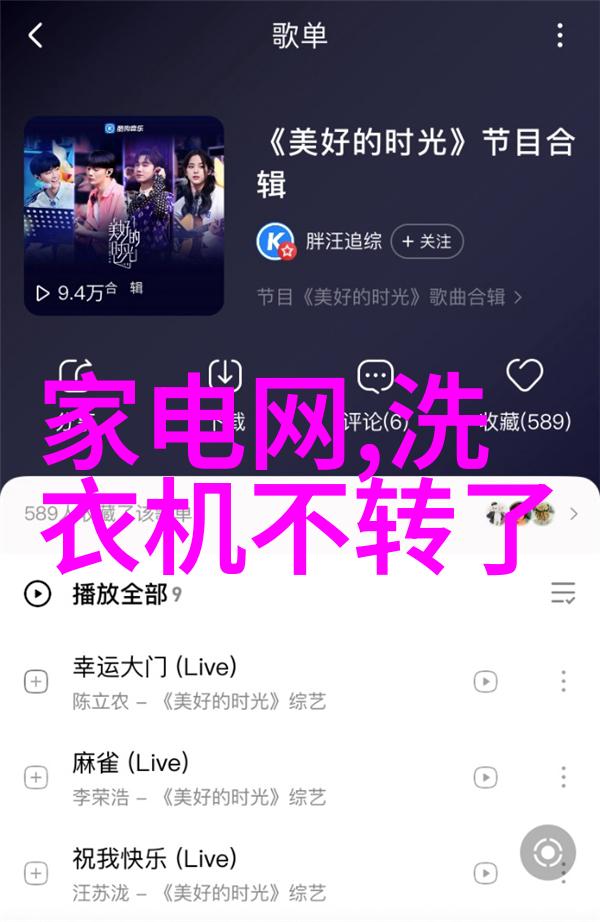Tap the floating locate-current-song button

[548, 853]
